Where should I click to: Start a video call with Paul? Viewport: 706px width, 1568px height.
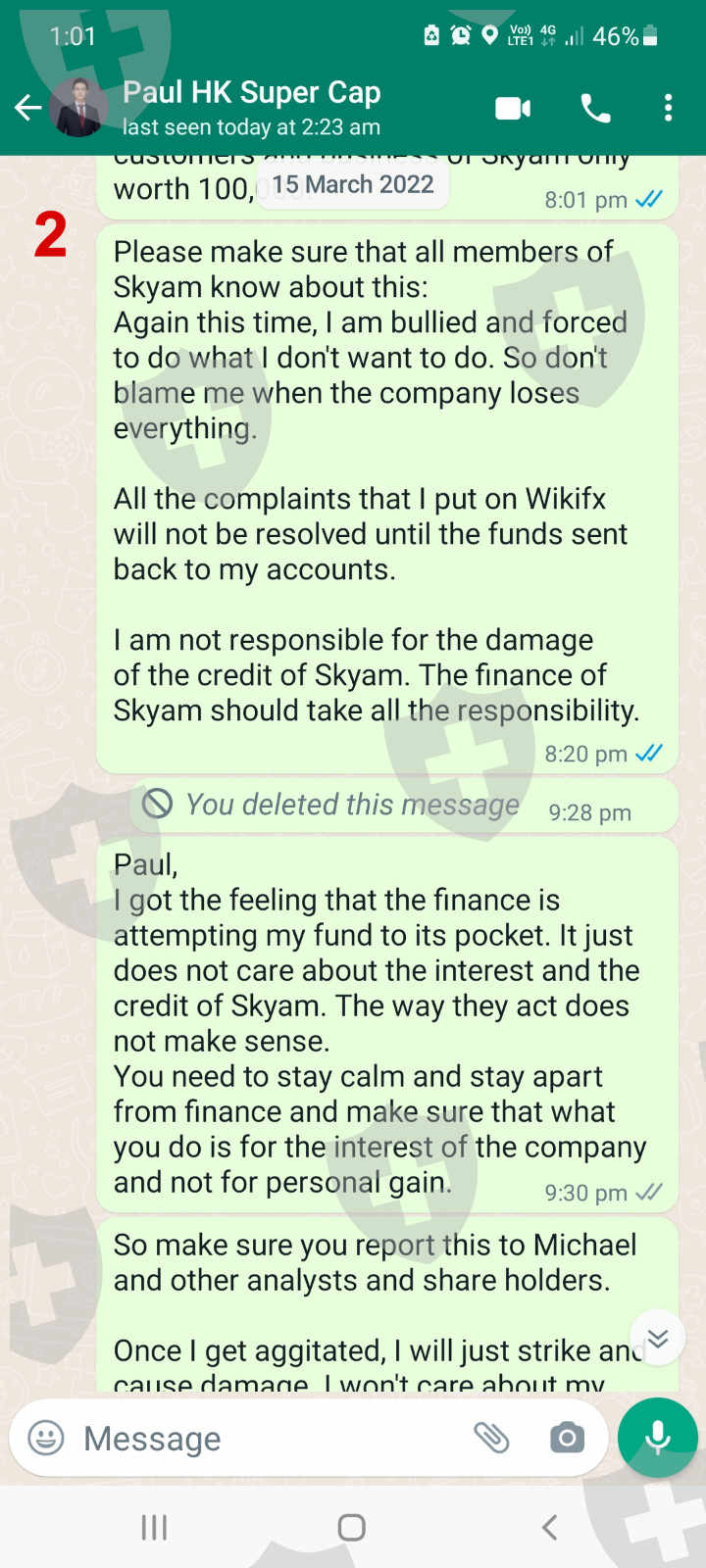513,108
